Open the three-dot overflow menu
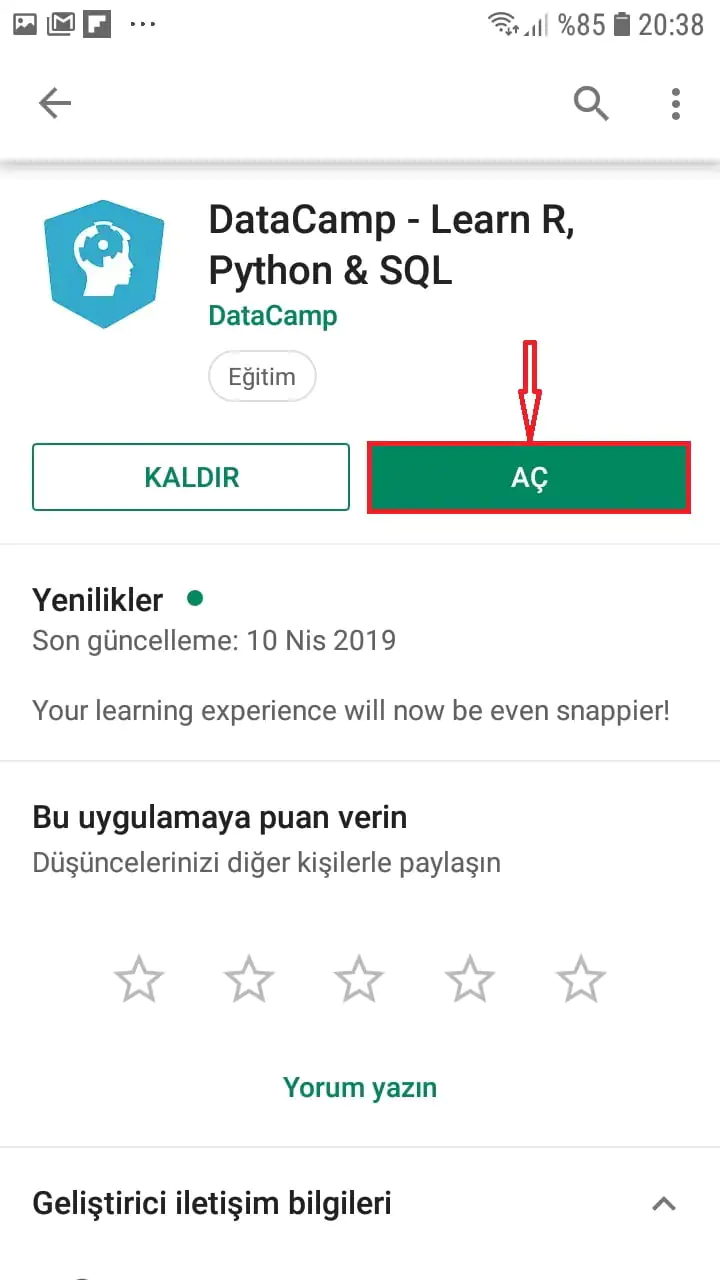 click(x=676, y=103)
